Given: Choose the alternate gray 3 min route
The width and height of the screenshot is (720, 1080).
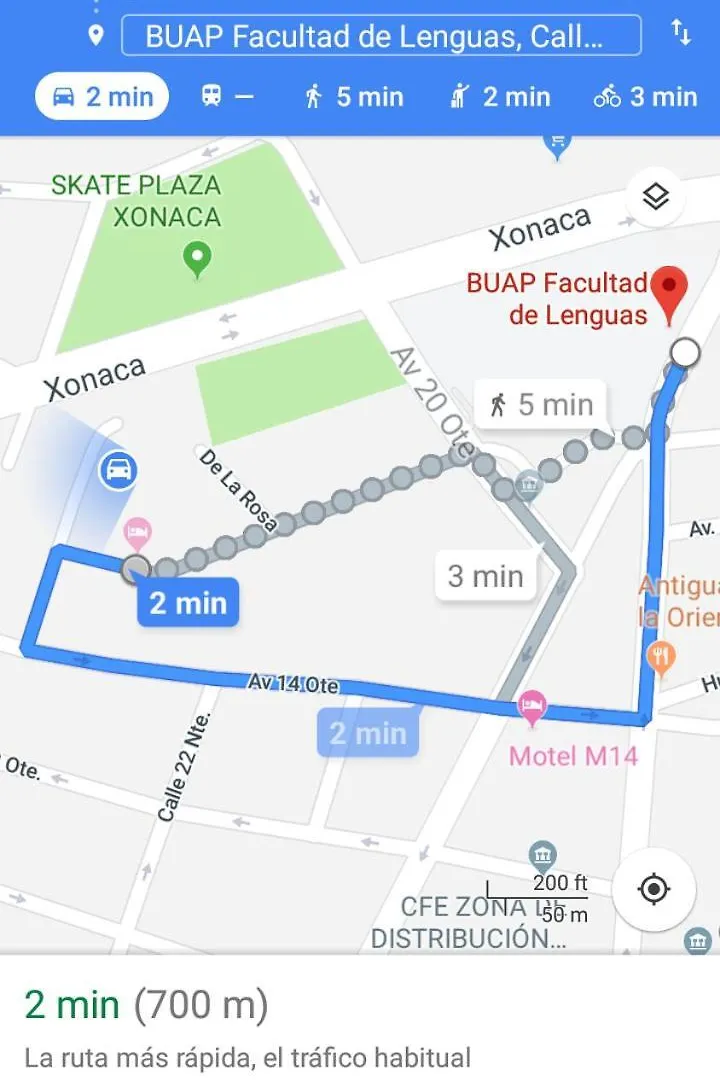Looking at the screenshot, I should tap(485, 576).
